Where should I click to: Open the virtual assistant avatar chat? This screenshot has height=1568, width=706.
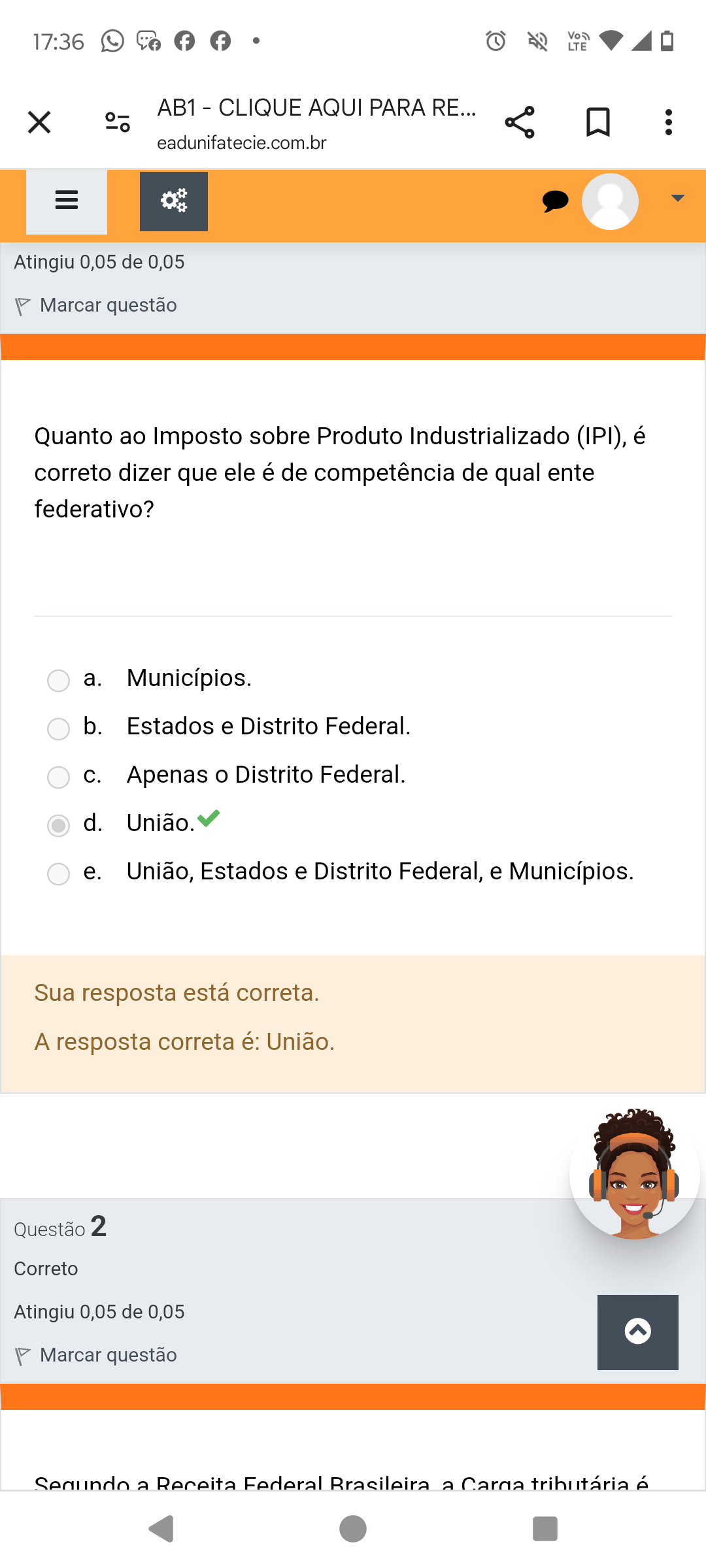pyautogui.click(x=634, y=1174)
